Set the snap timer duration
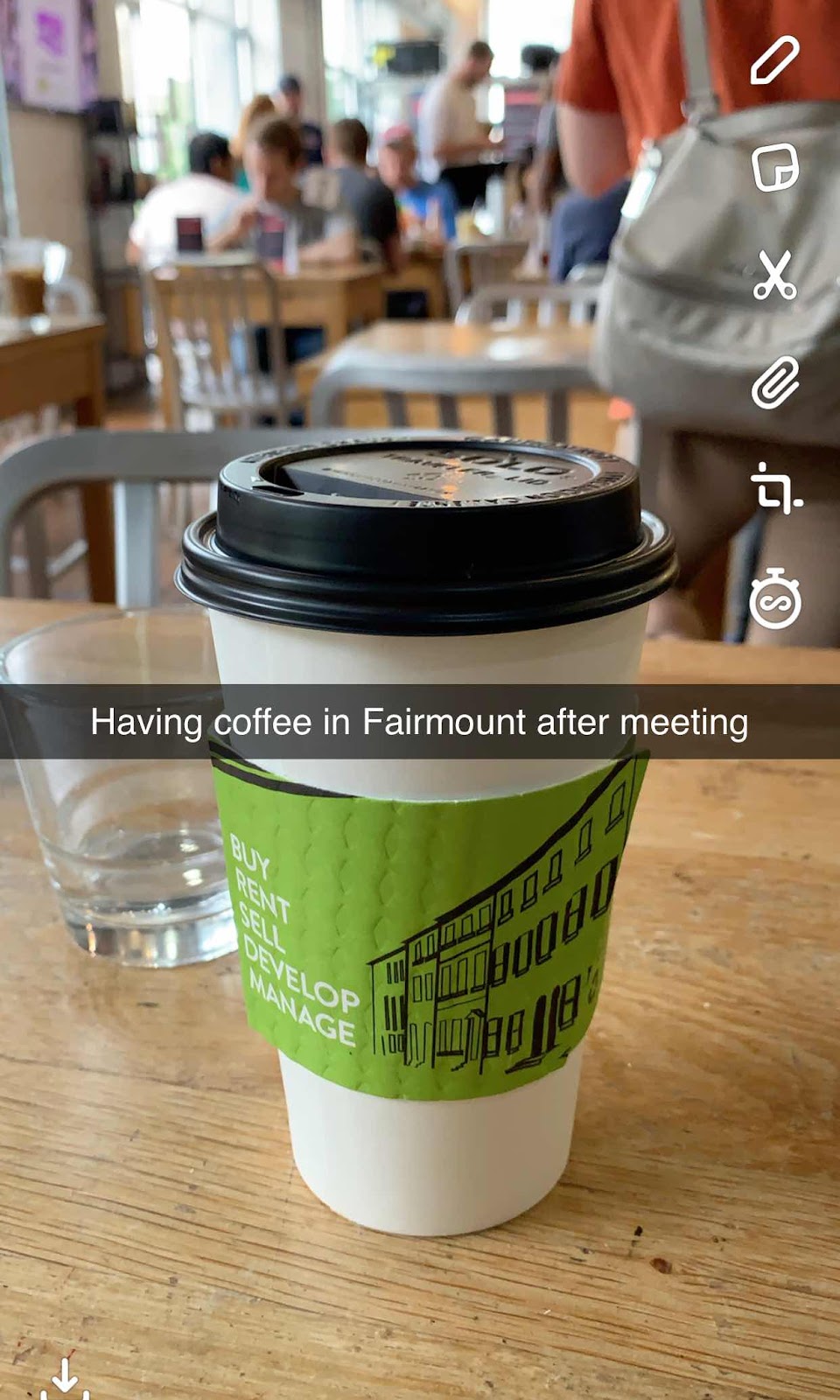 coord(775,599)
